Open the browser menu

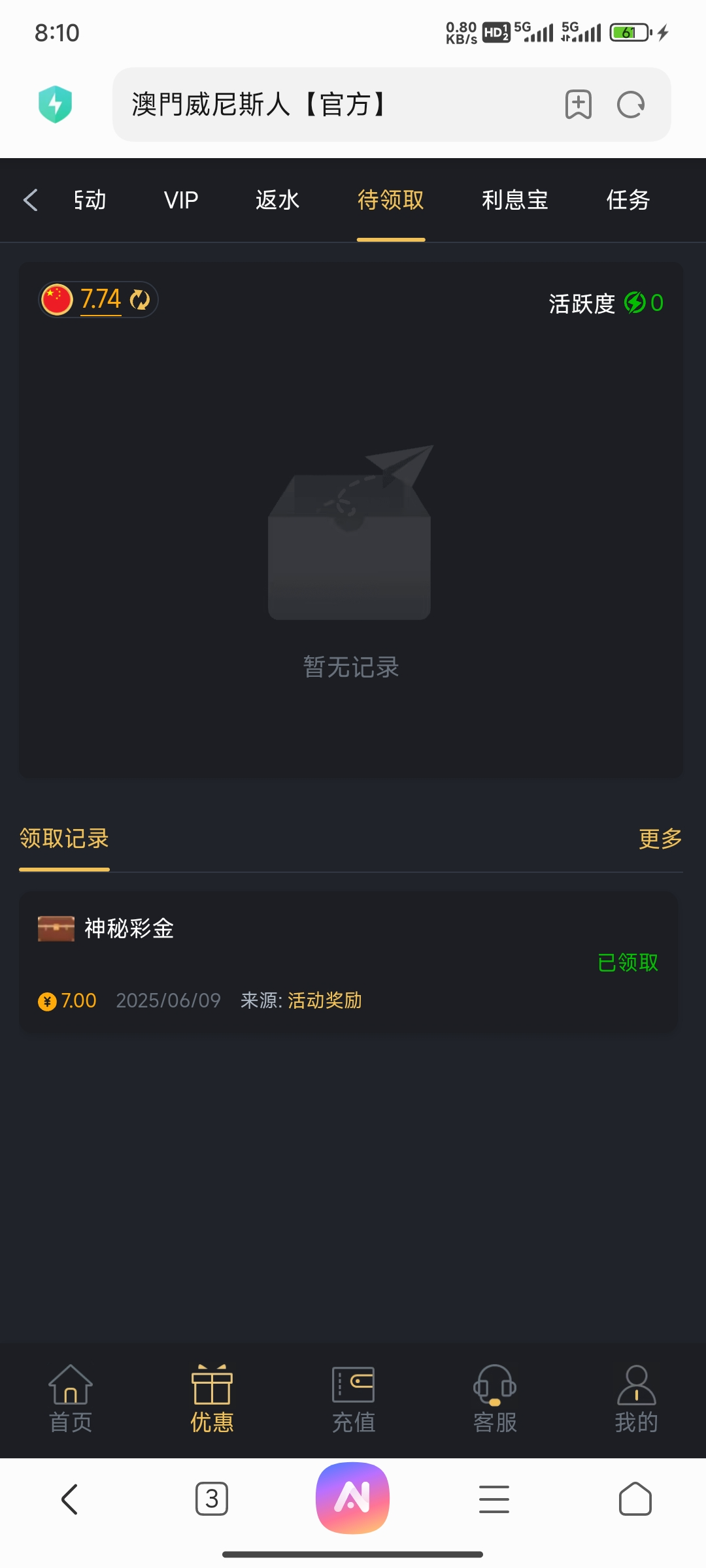(494, 1499)
